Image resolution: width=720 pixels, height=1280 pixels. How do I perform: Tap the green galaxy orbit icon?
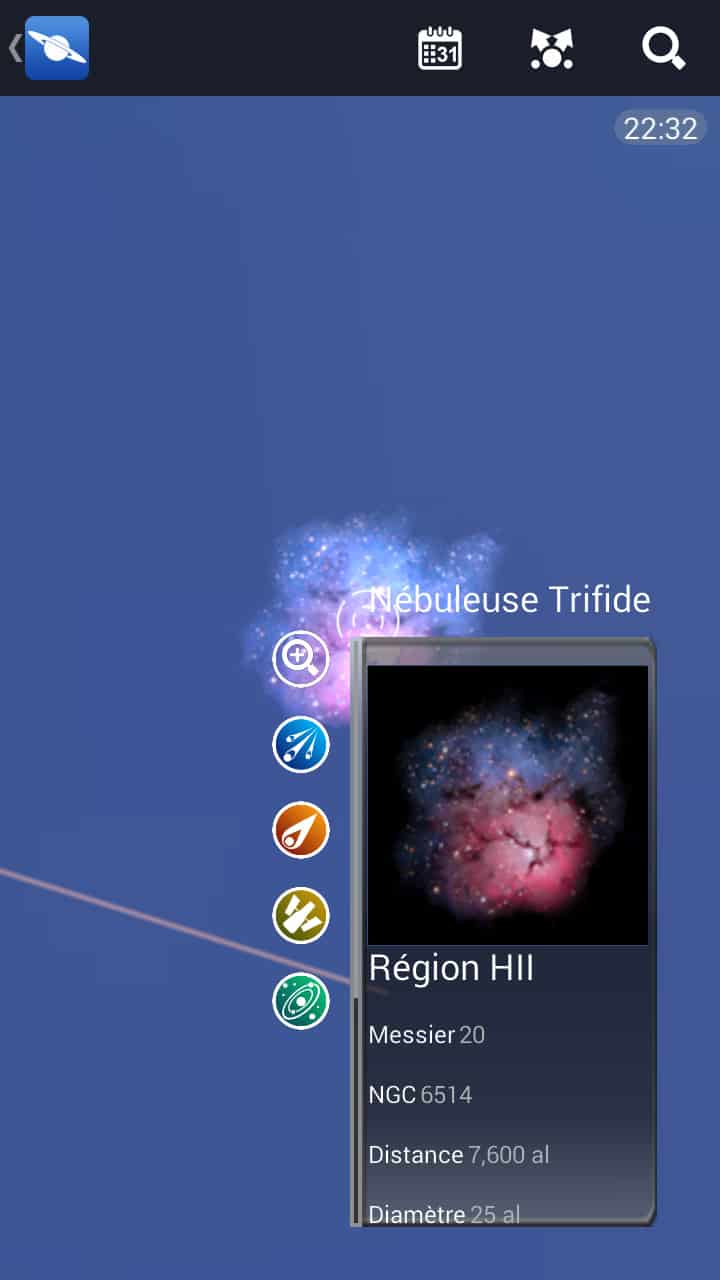(x=301, y=1001)
